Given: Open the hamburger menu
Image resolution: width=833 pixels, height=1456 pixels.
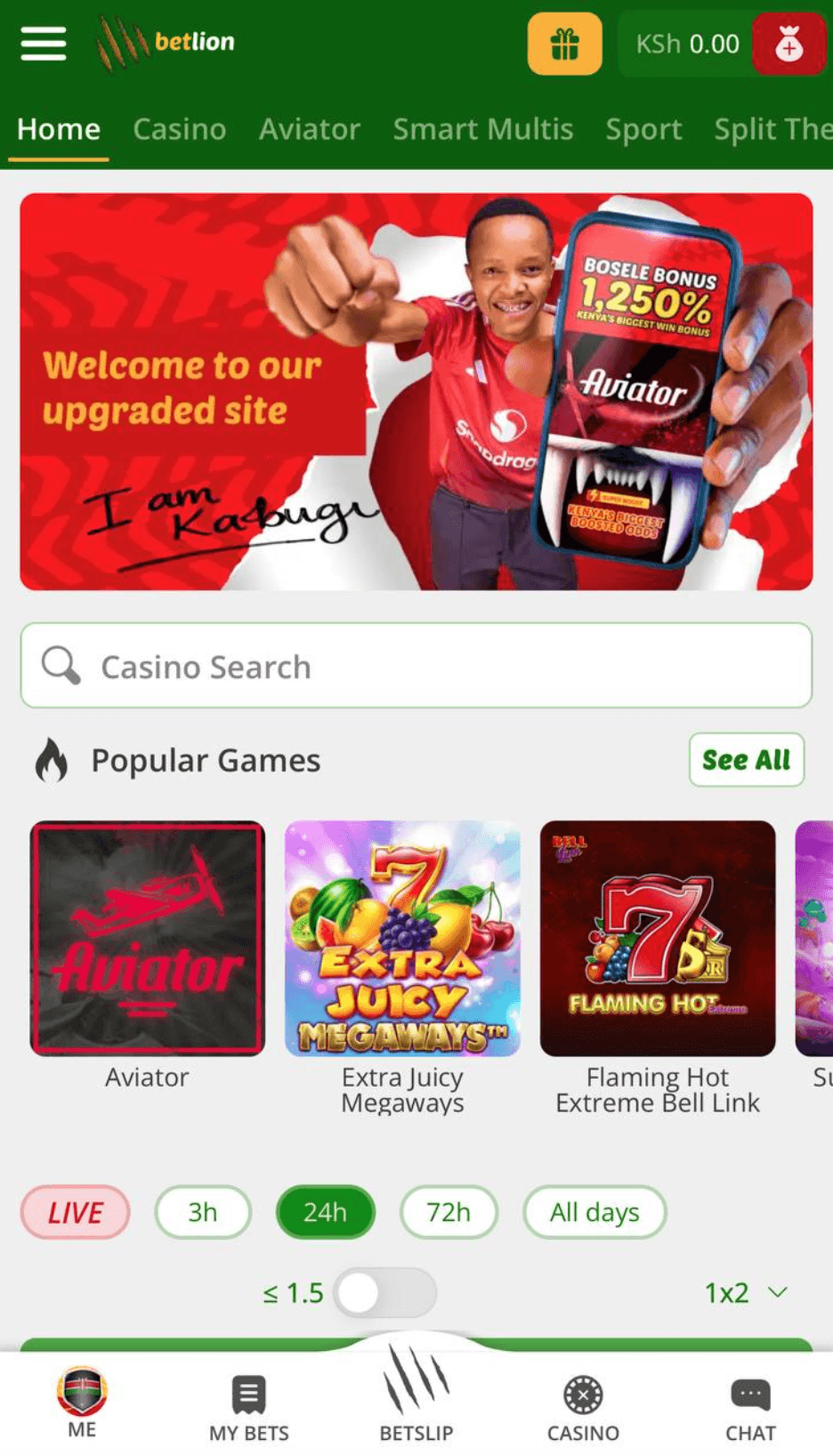Looking at the screenshot, I should tap(44, 43).
